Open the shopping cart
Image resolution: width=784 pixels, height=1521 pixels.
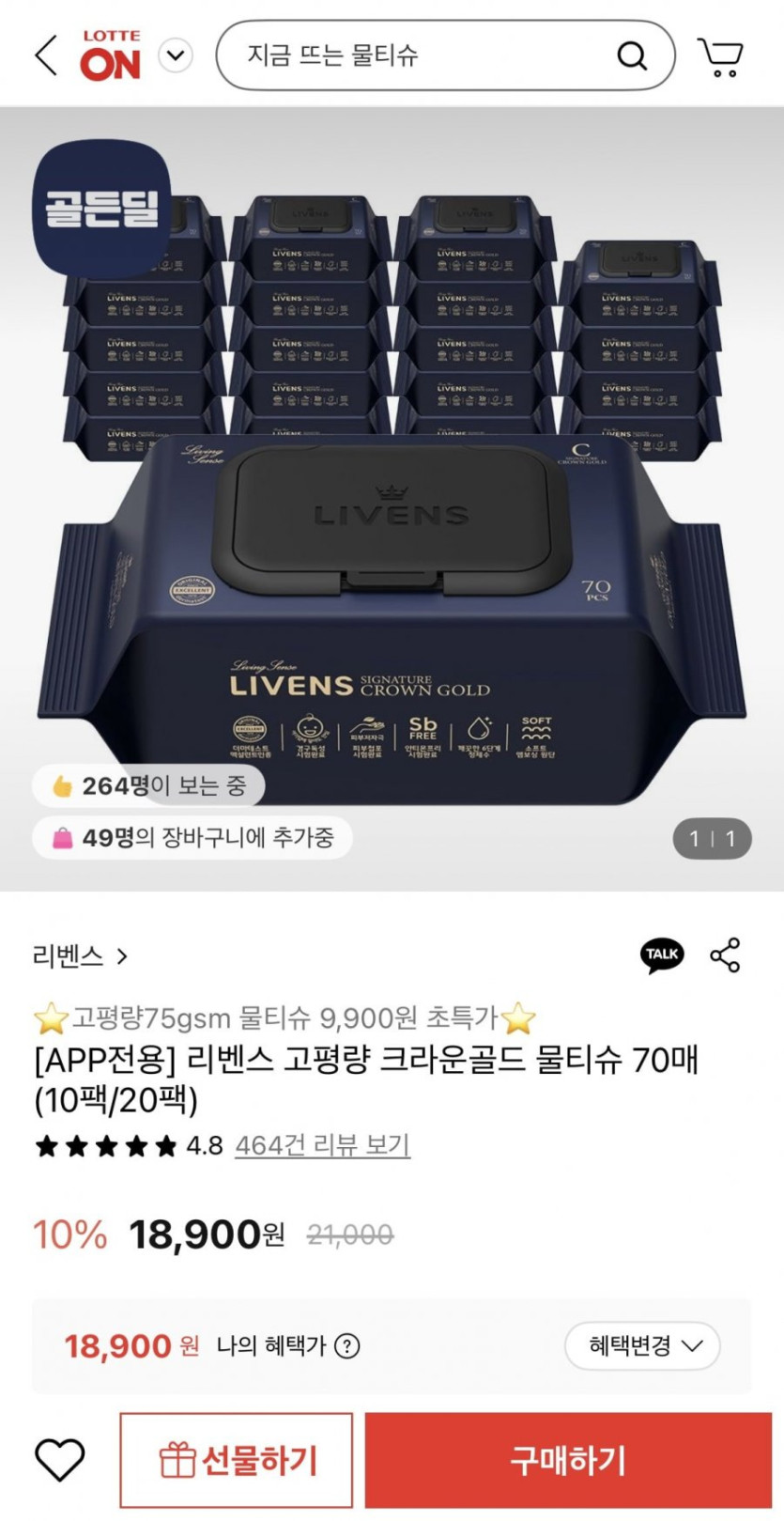click(x=721, y=57)
